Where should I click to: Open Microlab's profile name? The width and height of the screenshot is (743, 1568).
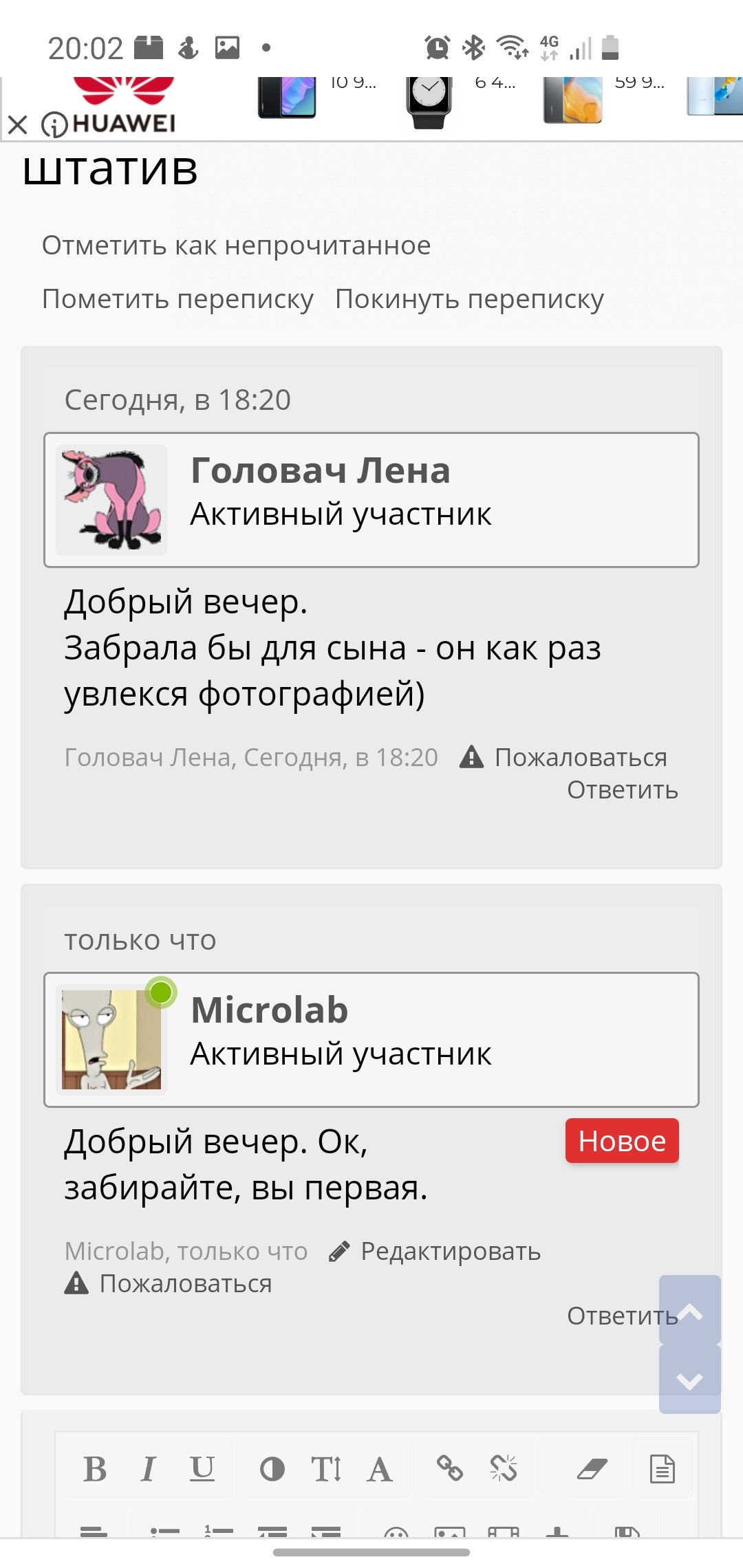pos(269,1010)
